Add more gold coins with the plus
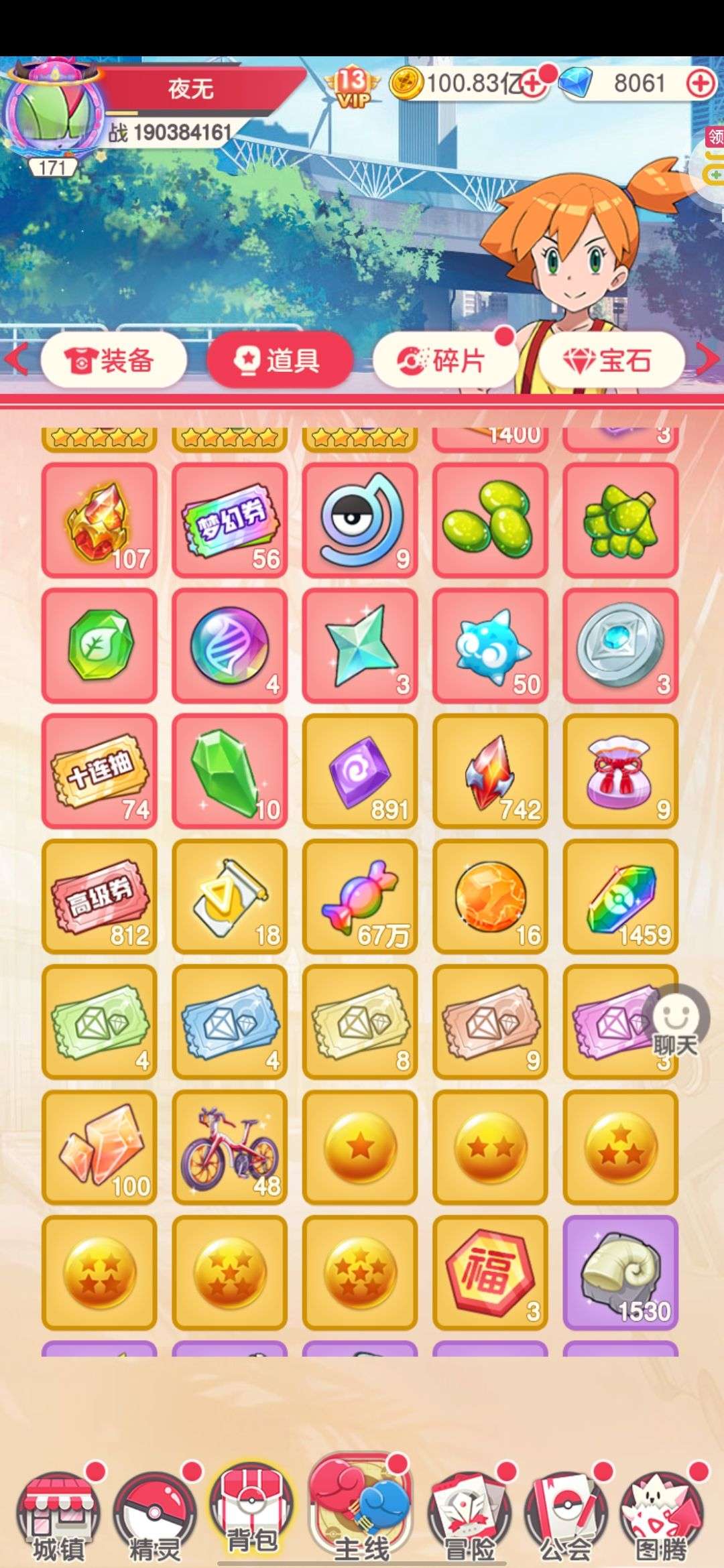 click(533, 83)
